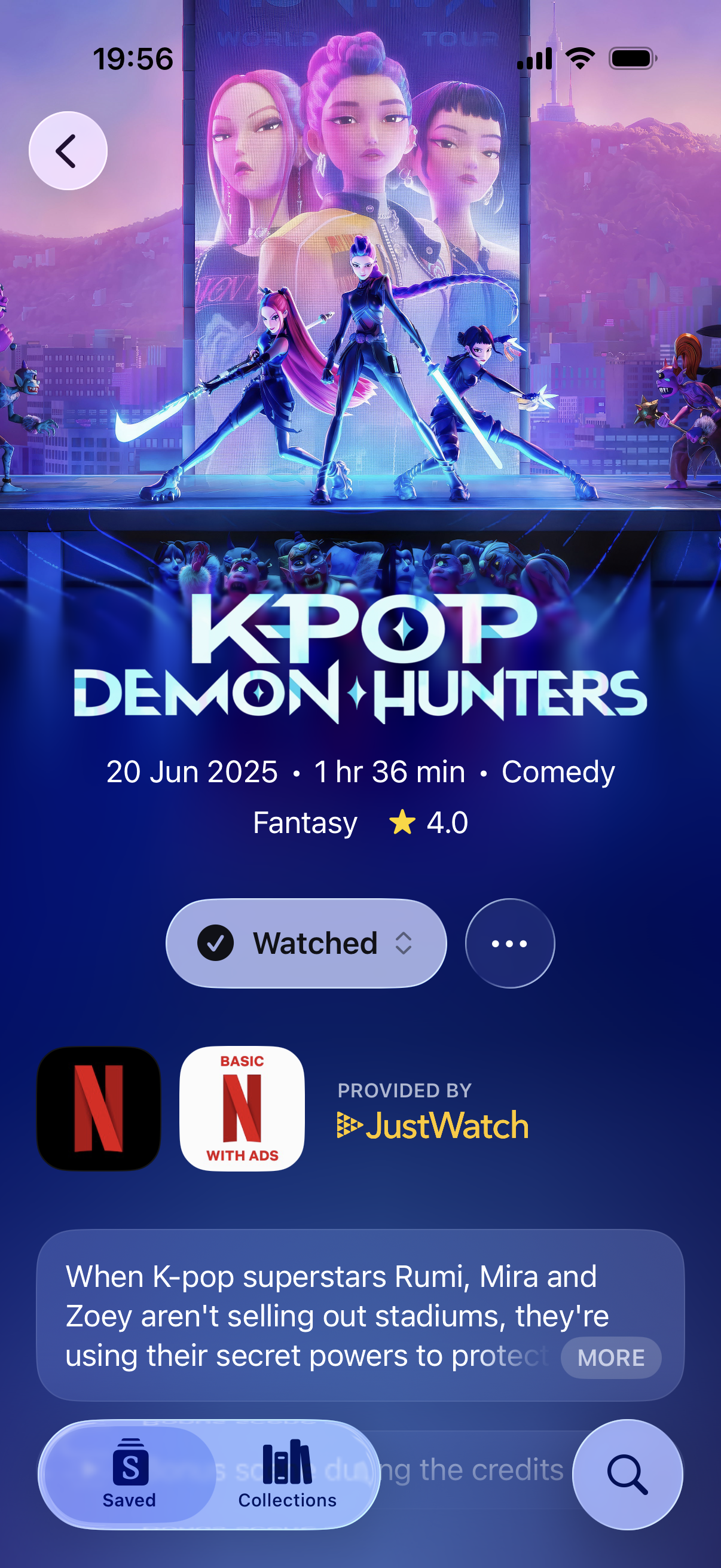The width and height of the screenshot is (721, 1568).
Task: Open the JustWatch provider link
Action: [x=433, y=1111]
